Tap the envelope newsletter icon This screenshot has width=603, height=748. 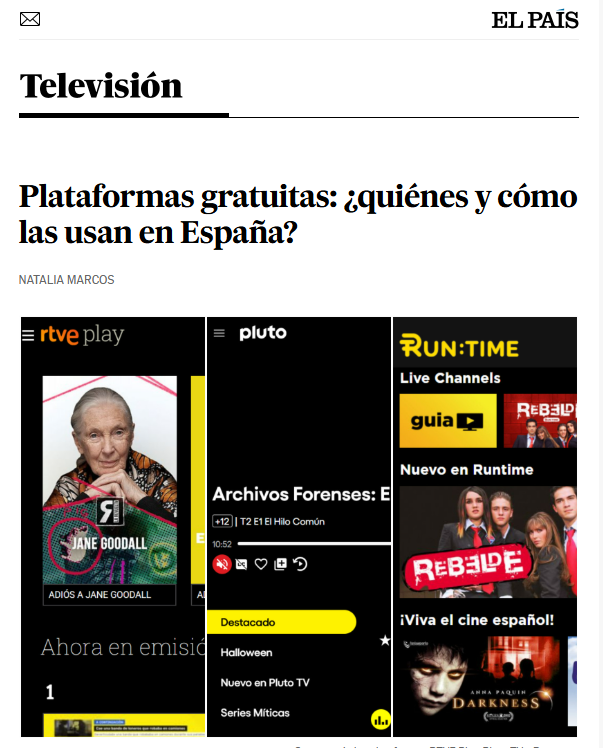pos(30,19)
